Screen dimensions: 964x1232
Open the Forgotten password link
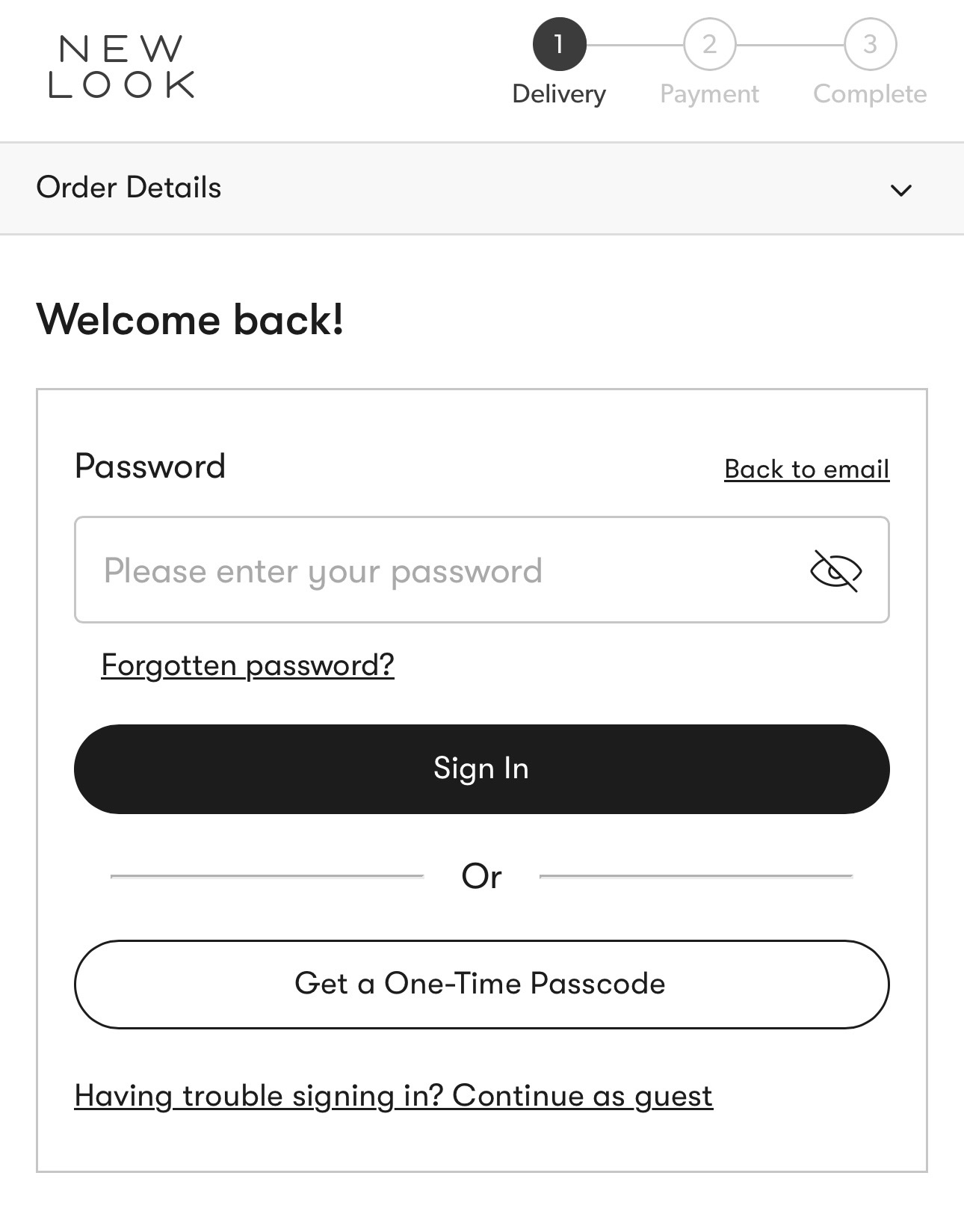pos(247,665)
